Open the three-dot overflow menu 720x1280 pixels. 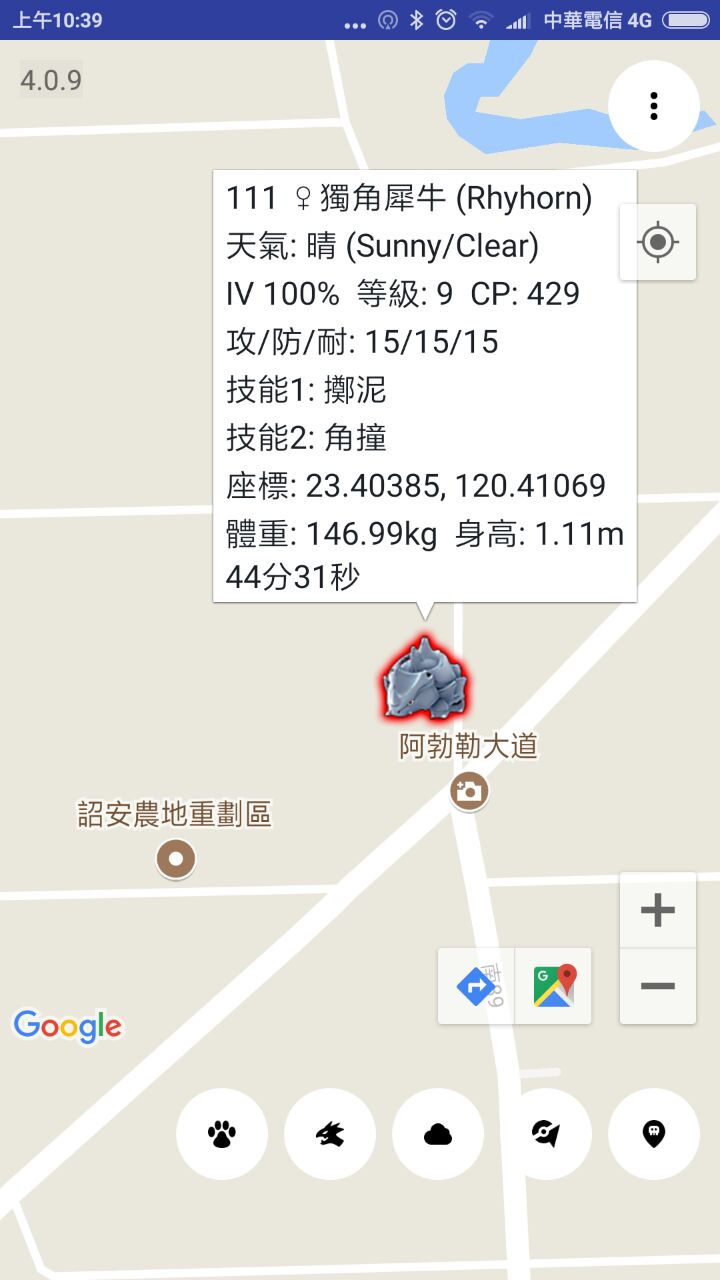tap(654, 106)
